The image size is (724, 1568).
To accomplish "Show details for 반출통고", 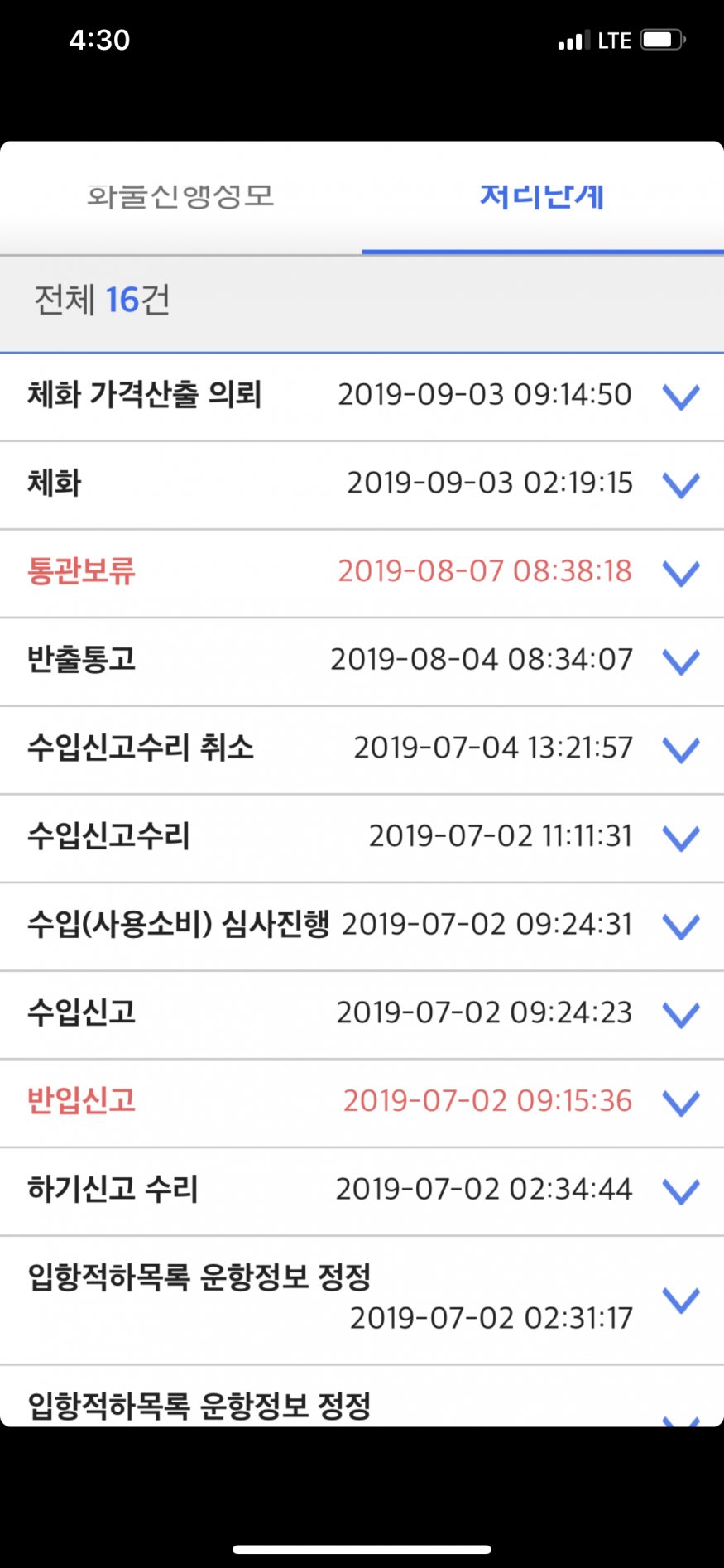I will 681,661.
